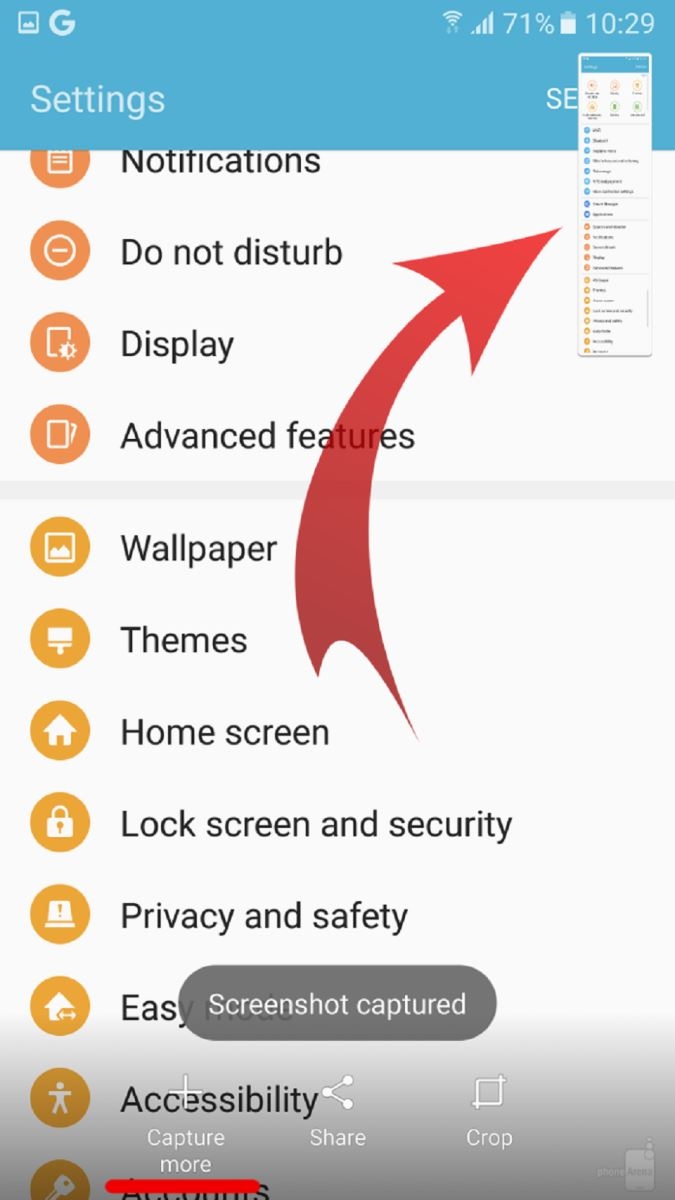Open Do not disturb settings
The width and height of the screenshot is (675, 1200).
[x=231, y=252]
